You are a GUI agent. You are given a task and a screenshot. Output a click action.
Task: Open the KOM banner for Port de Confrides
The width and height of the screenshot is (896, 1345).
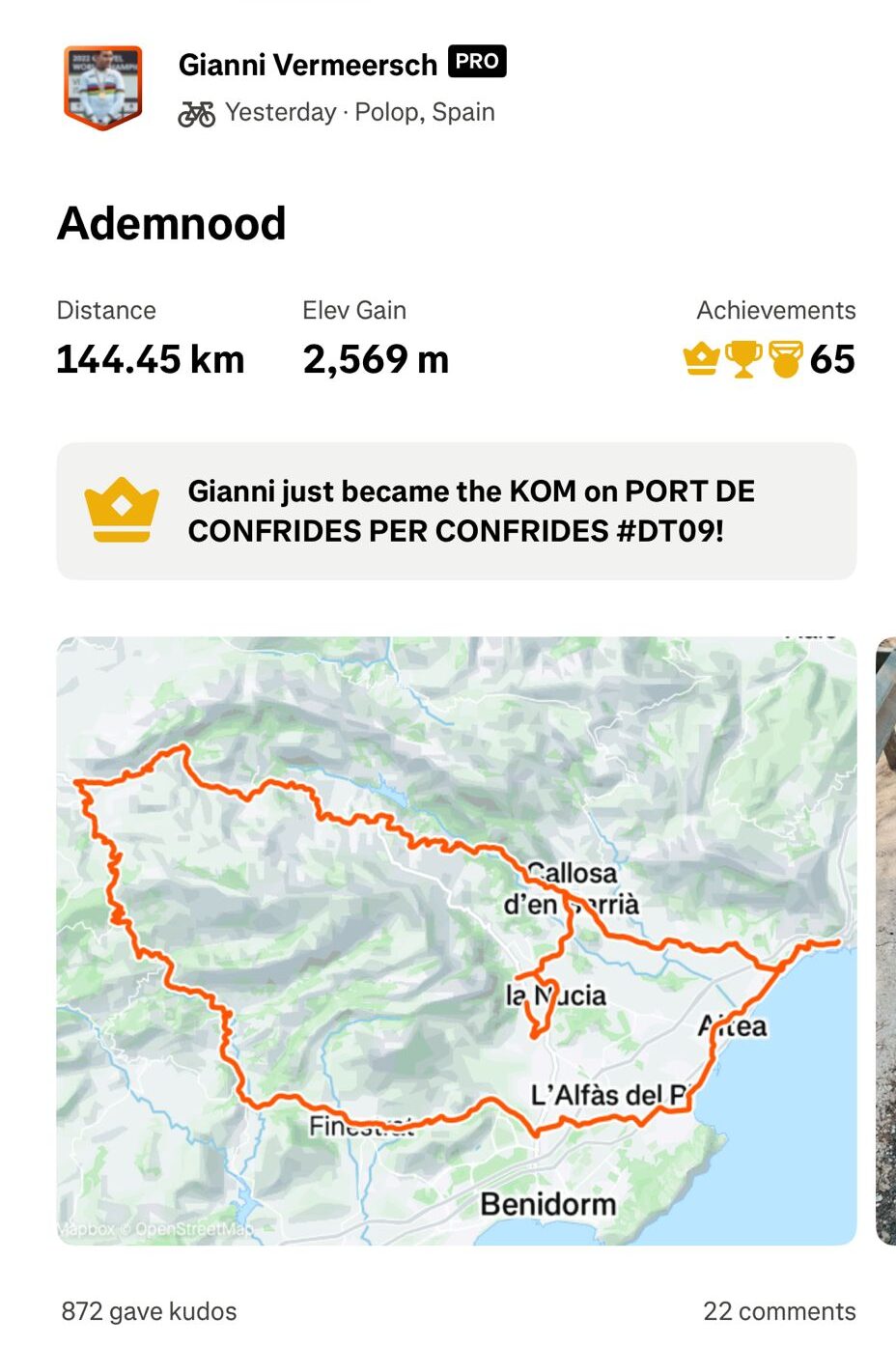coord(456,511)
